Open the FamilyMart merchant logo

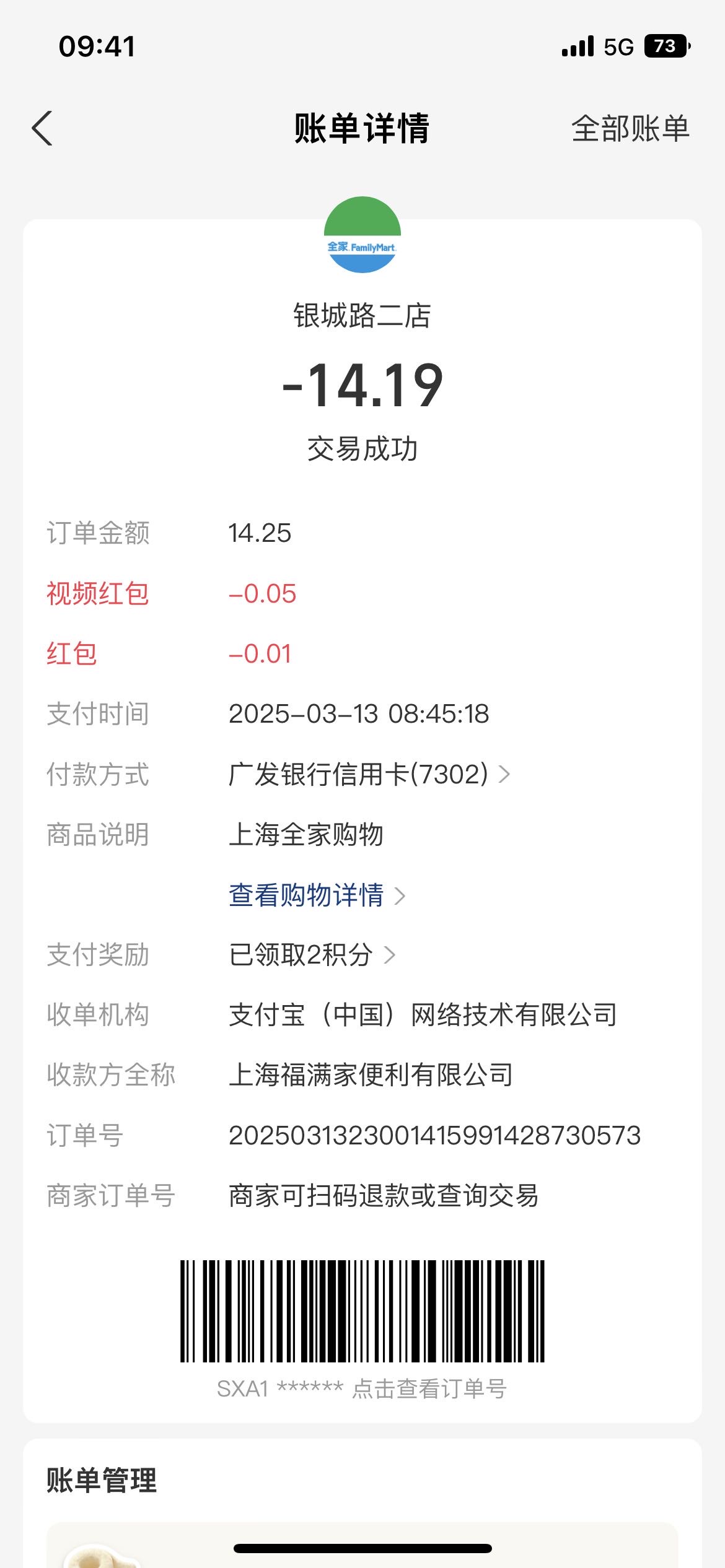click(362, 235)
